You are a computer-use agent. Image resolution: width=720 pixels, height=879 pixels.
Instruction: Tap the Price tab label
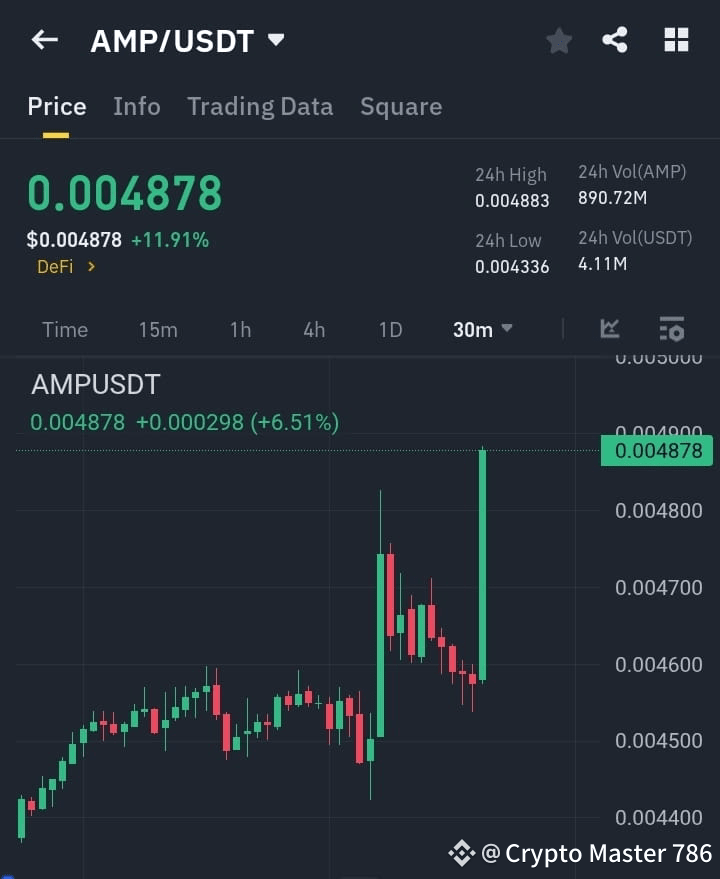[56, 106]
